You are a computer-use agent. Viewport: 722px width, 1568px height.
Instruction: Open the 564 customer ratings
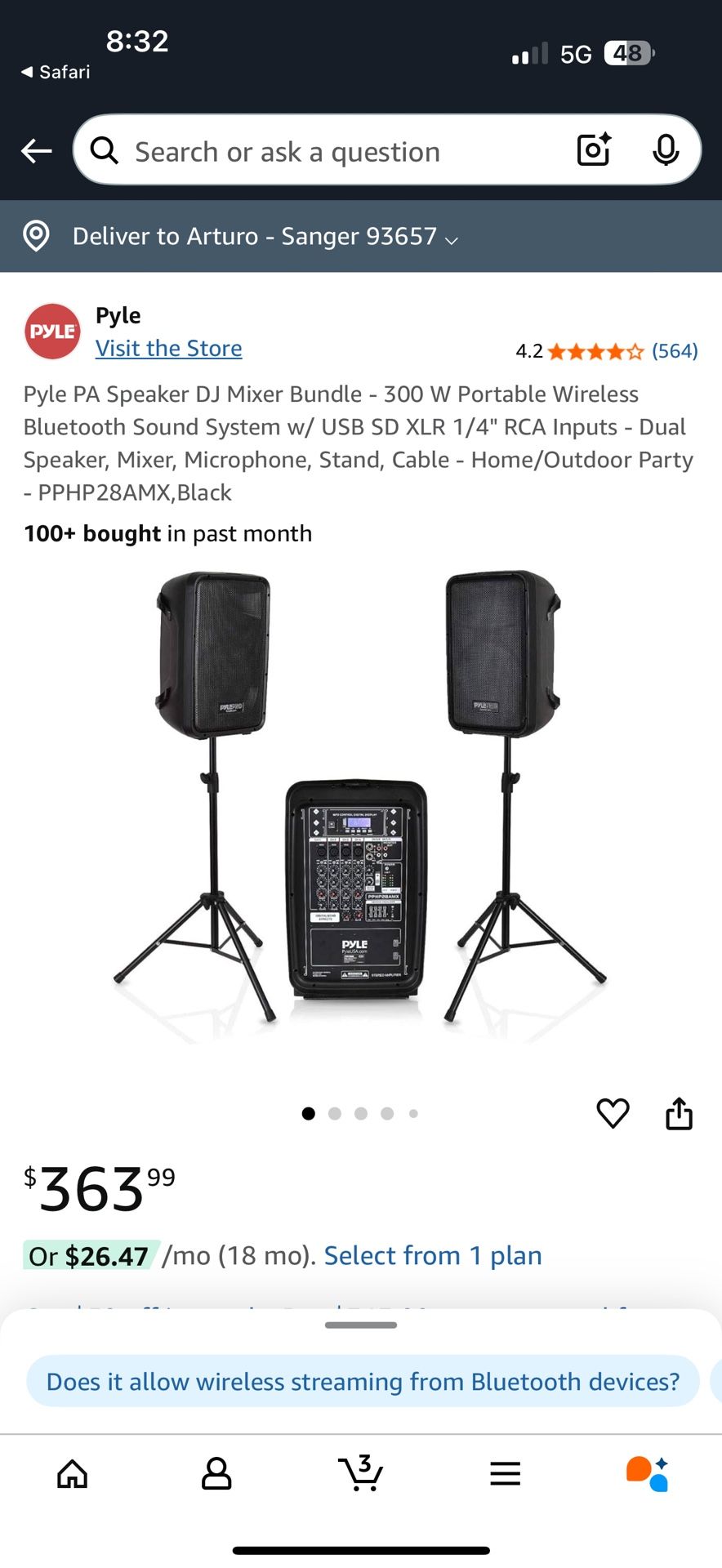pyautogui.click(x=674, y=351)
